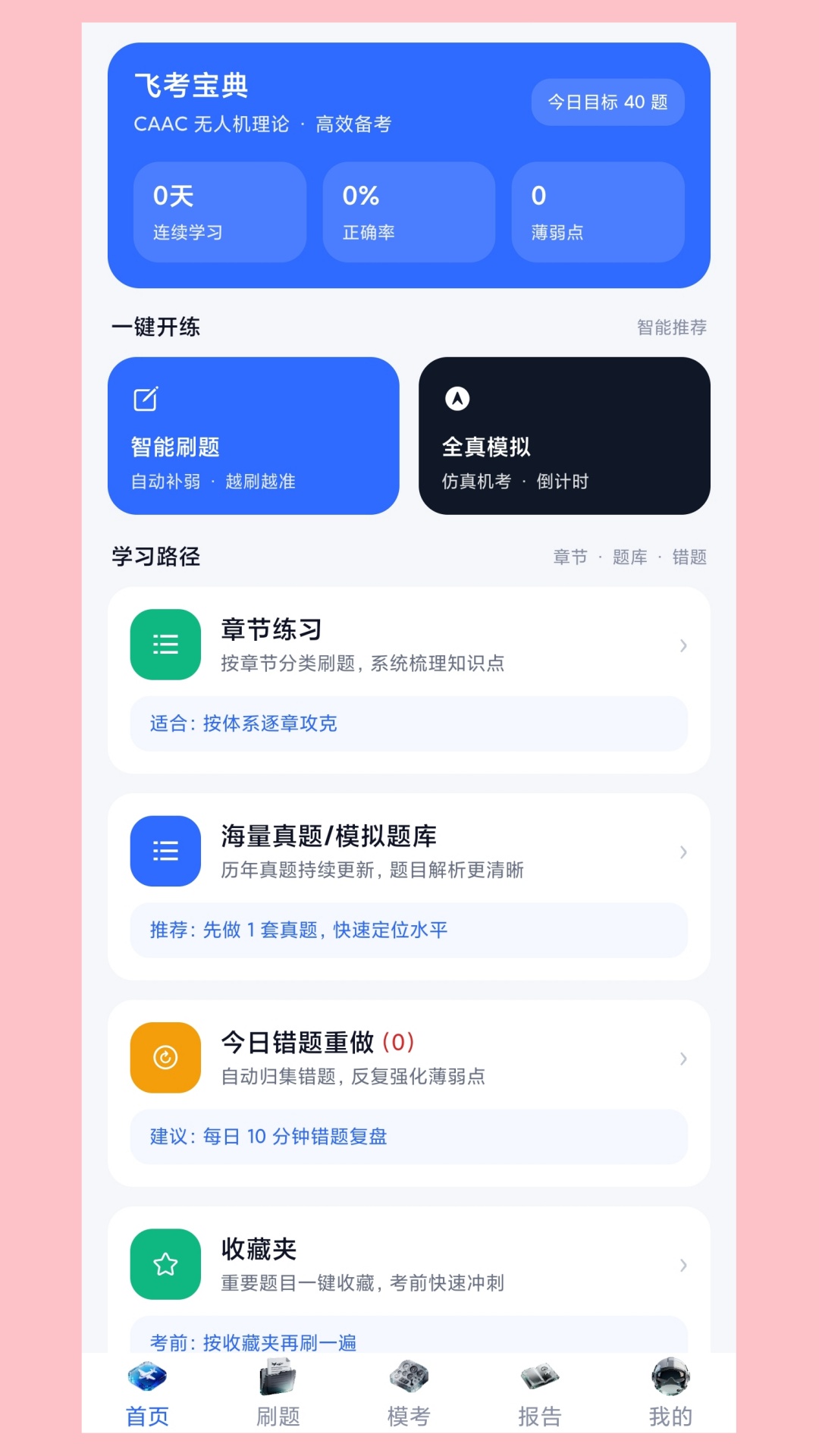Expand the 今日错题重做 card chevron

pyautogui.click(x=682, y=1058)
